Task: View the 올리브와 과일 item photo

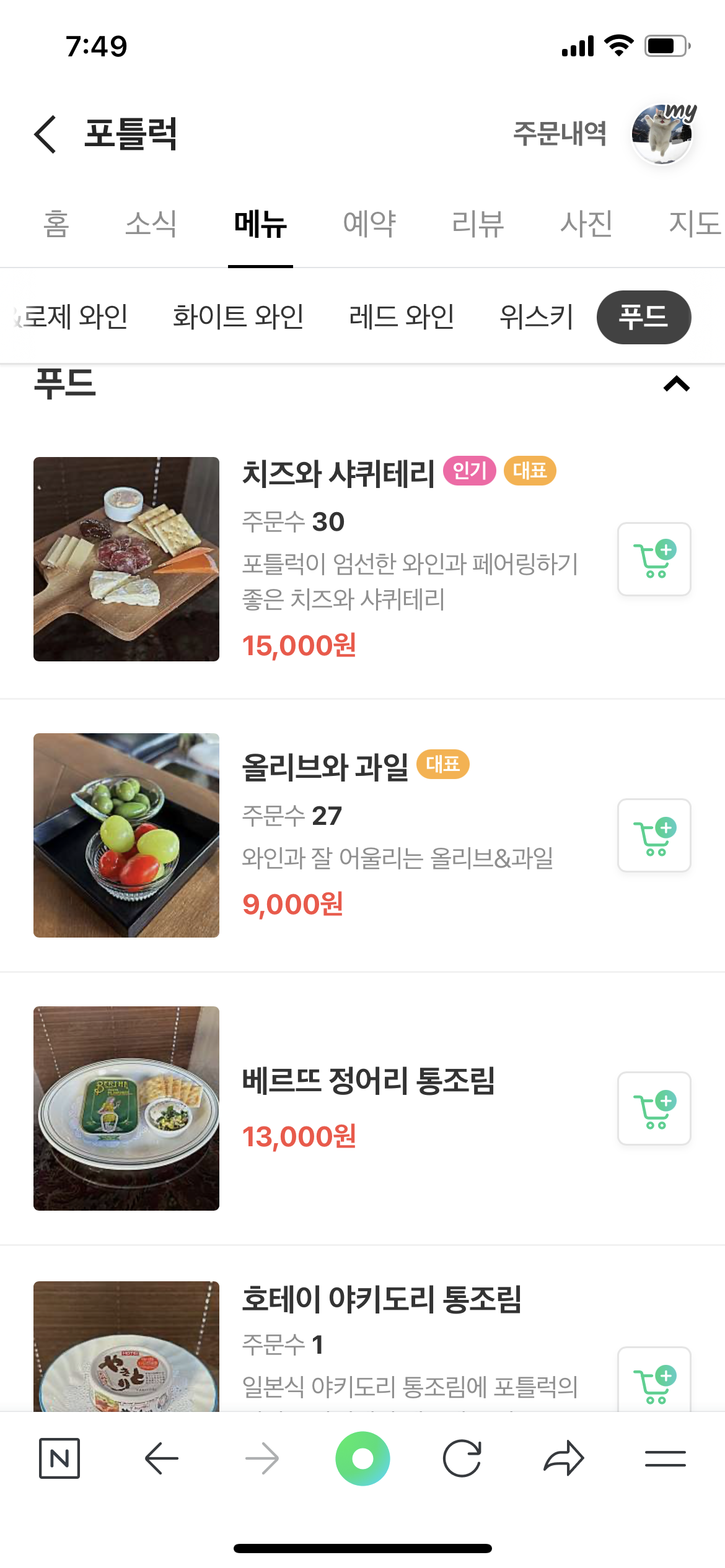Action: (x=126, y=835)
